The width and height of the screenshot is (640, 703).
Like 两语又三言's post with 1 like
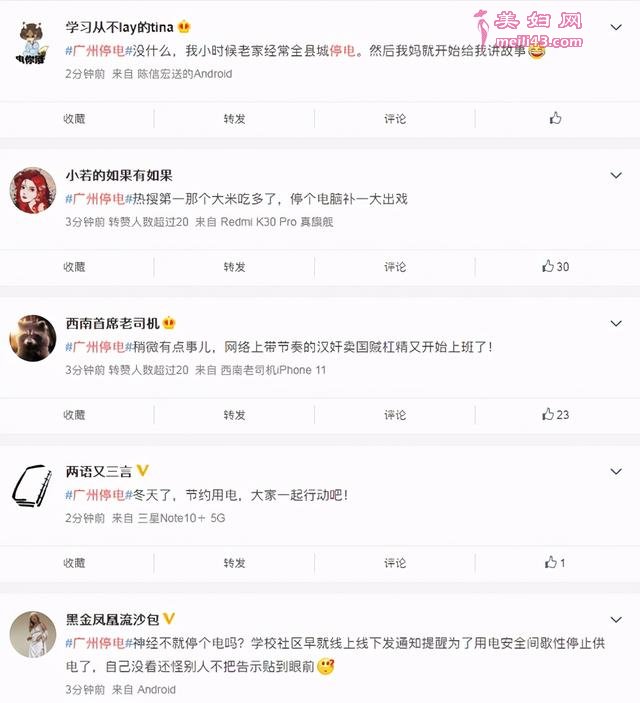[555, 562]
